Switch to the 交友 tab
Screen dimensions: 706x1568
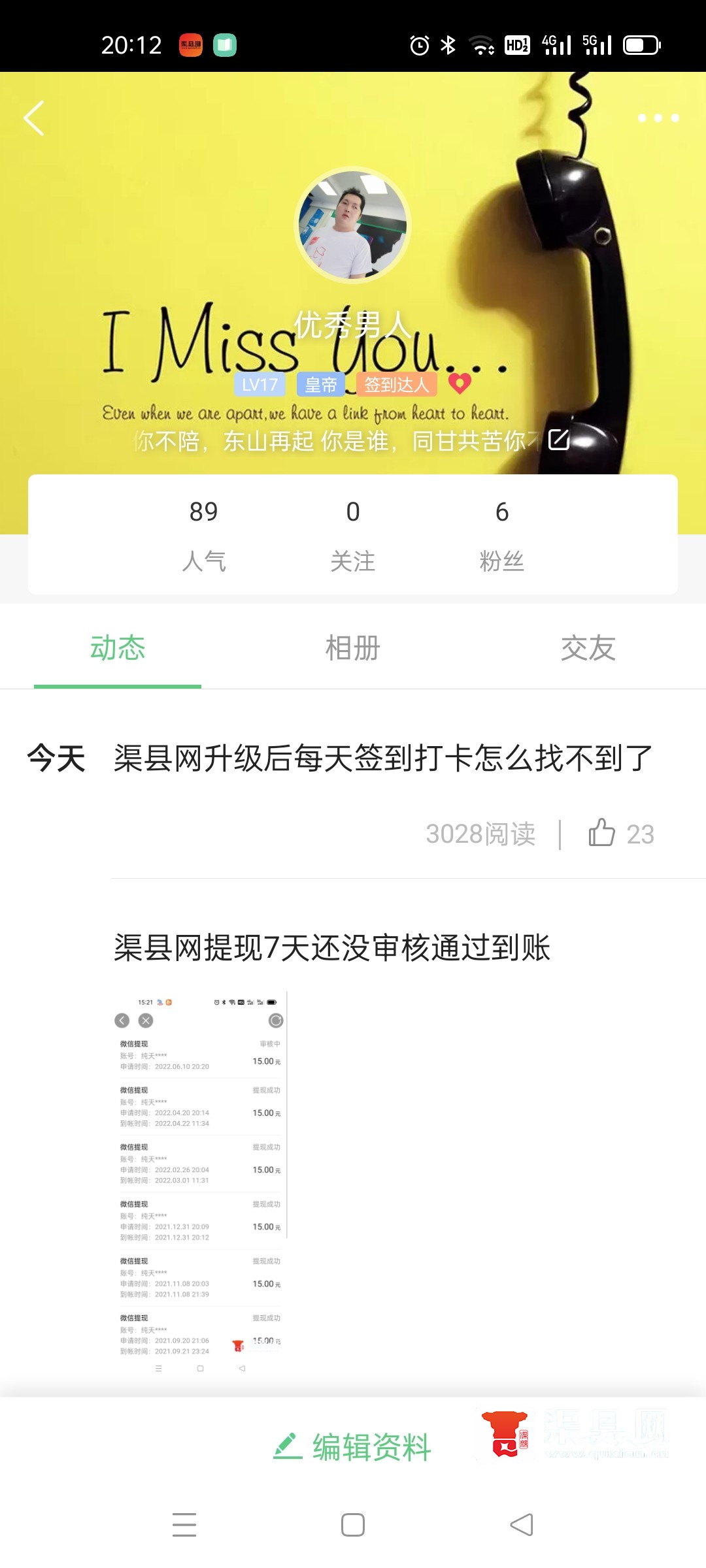588,648
